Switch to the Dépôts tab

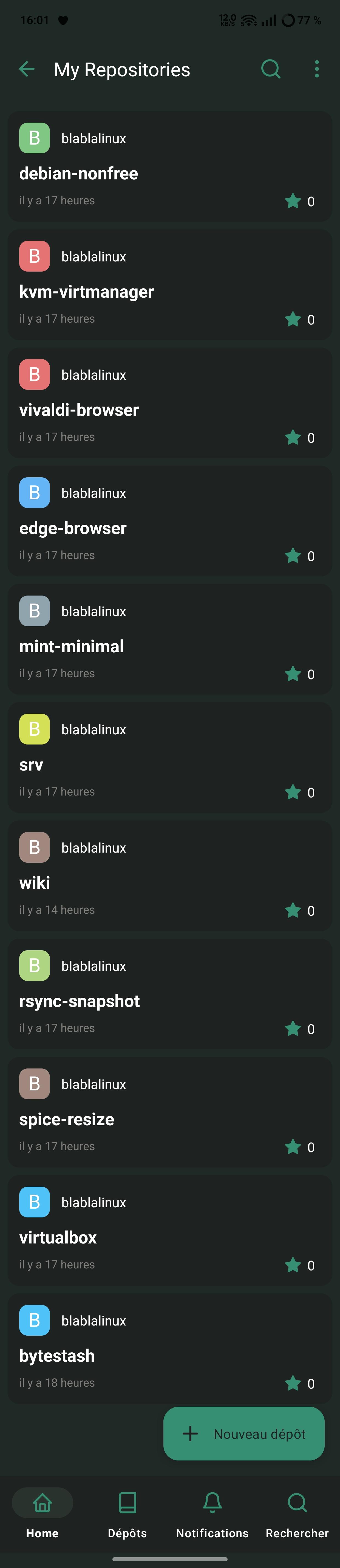click(x=127, y=1512)
